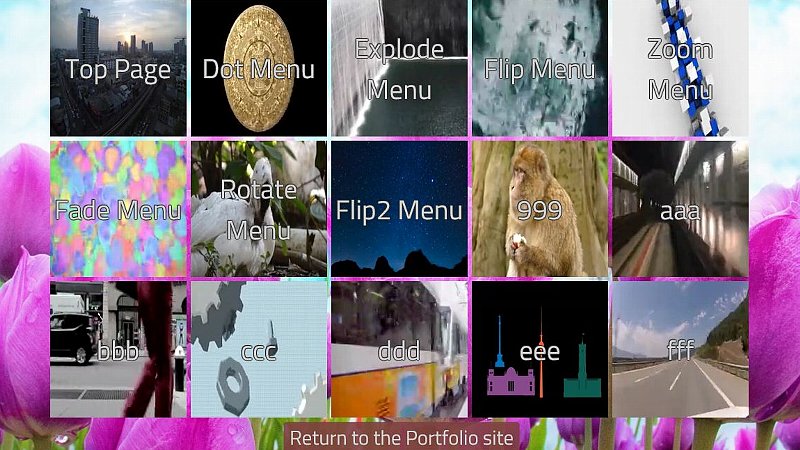Image resolution: width=800 pixels, height=450 pixels.
Task: Open the bbb tile
Action: (118, 349)
